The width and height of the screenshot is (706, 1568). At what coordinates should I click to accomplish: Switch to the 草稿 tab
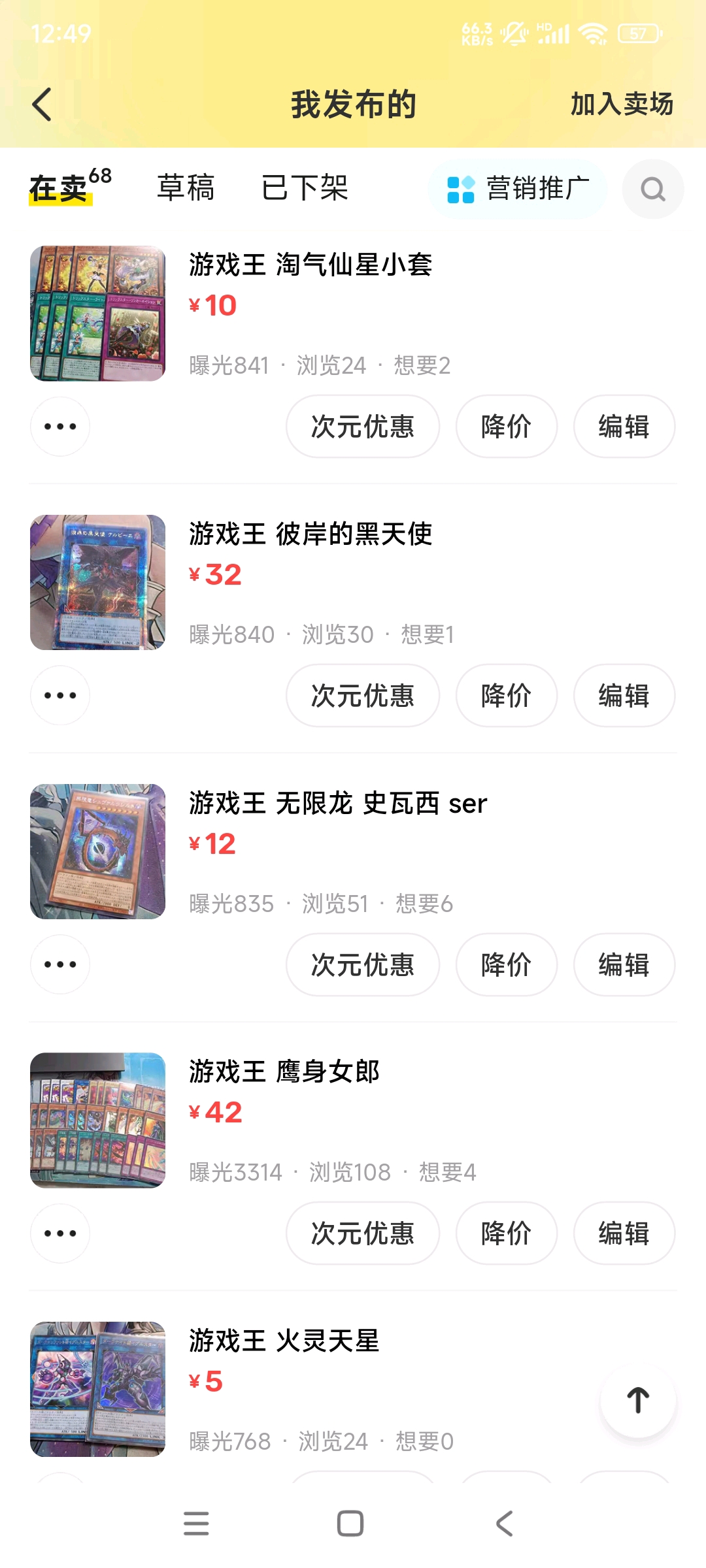(186, 188)
